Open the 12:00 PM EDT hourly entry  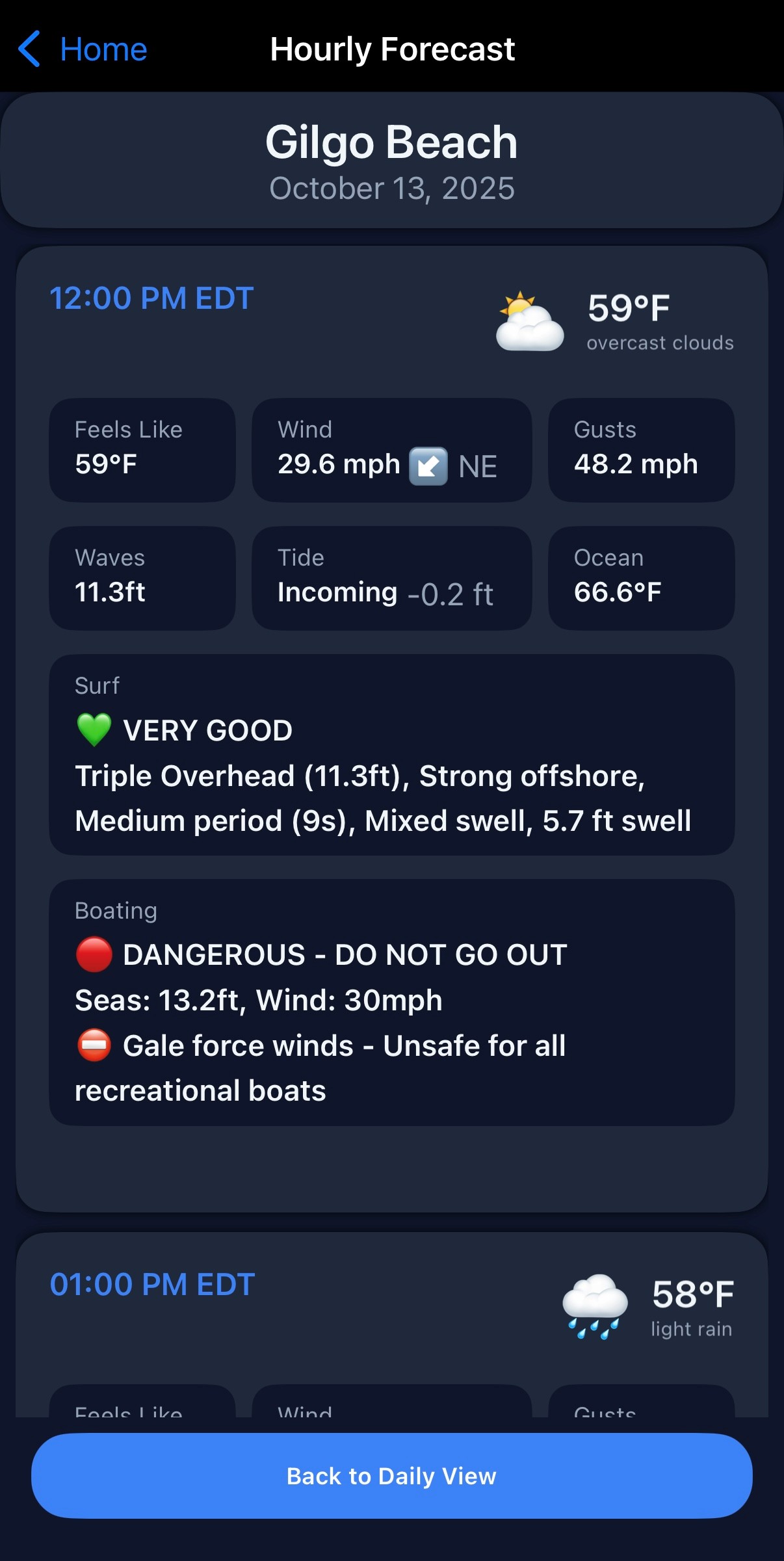[150, 298]
